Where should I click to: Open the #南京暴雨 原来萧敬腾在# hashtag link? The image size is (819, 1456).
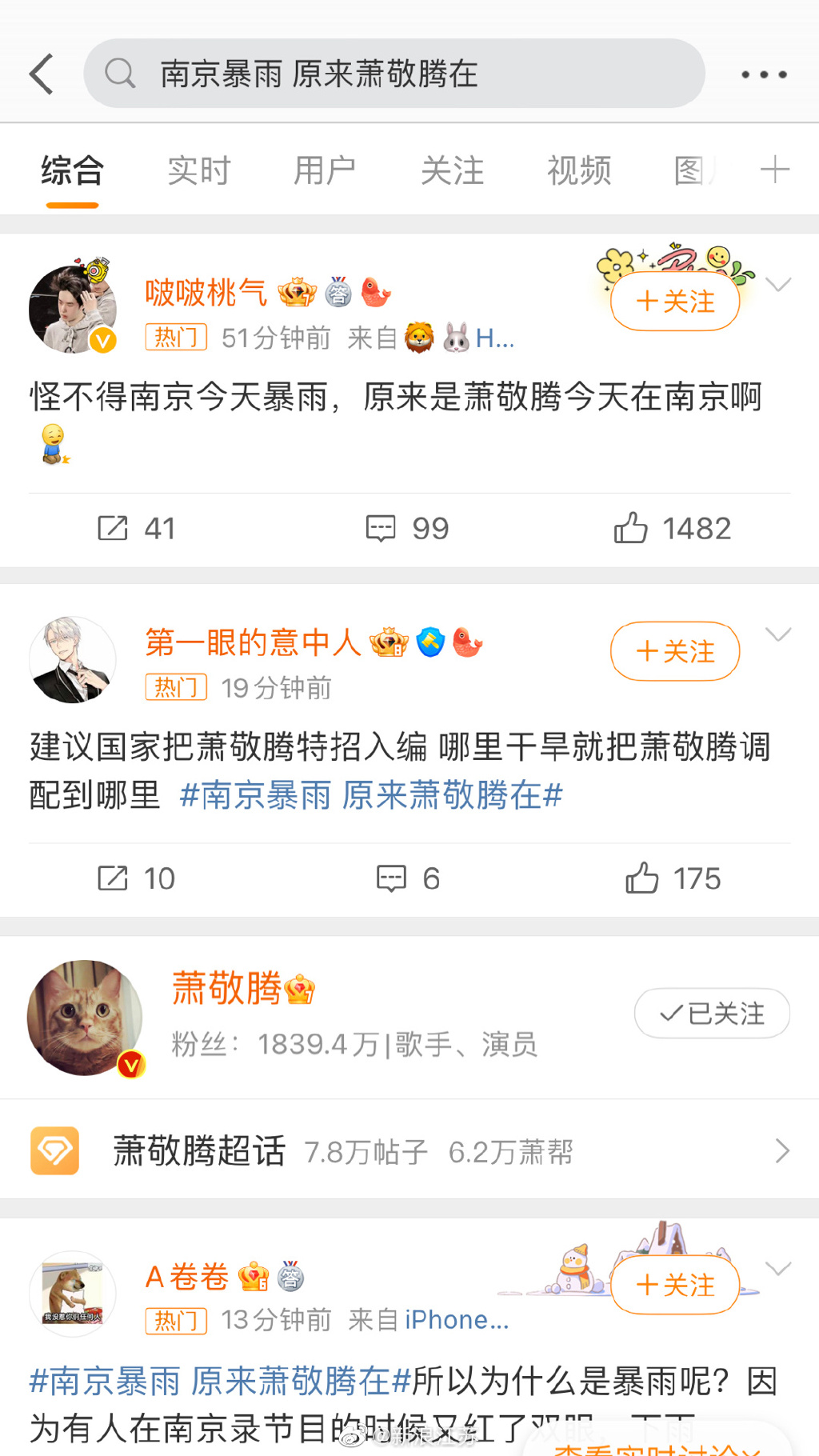[372, 795]
